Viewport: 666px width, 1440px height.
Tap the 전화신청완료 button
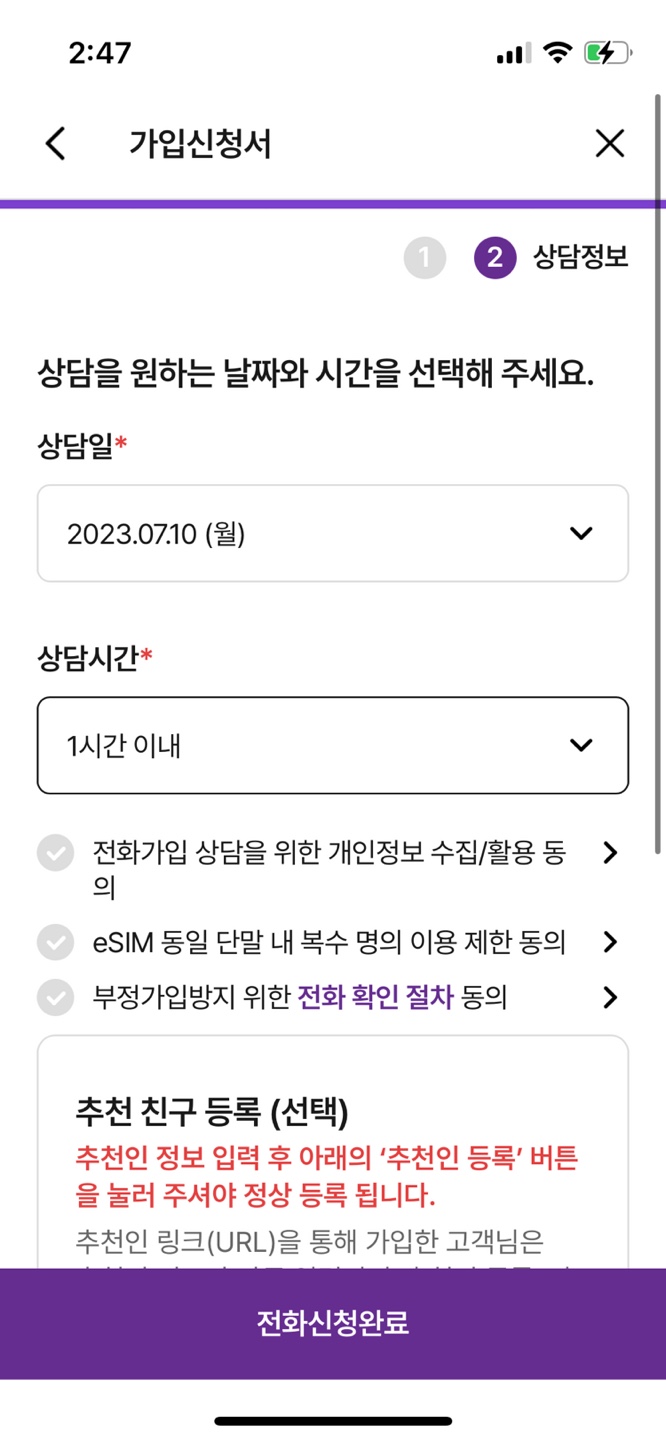pos(333,1324)
